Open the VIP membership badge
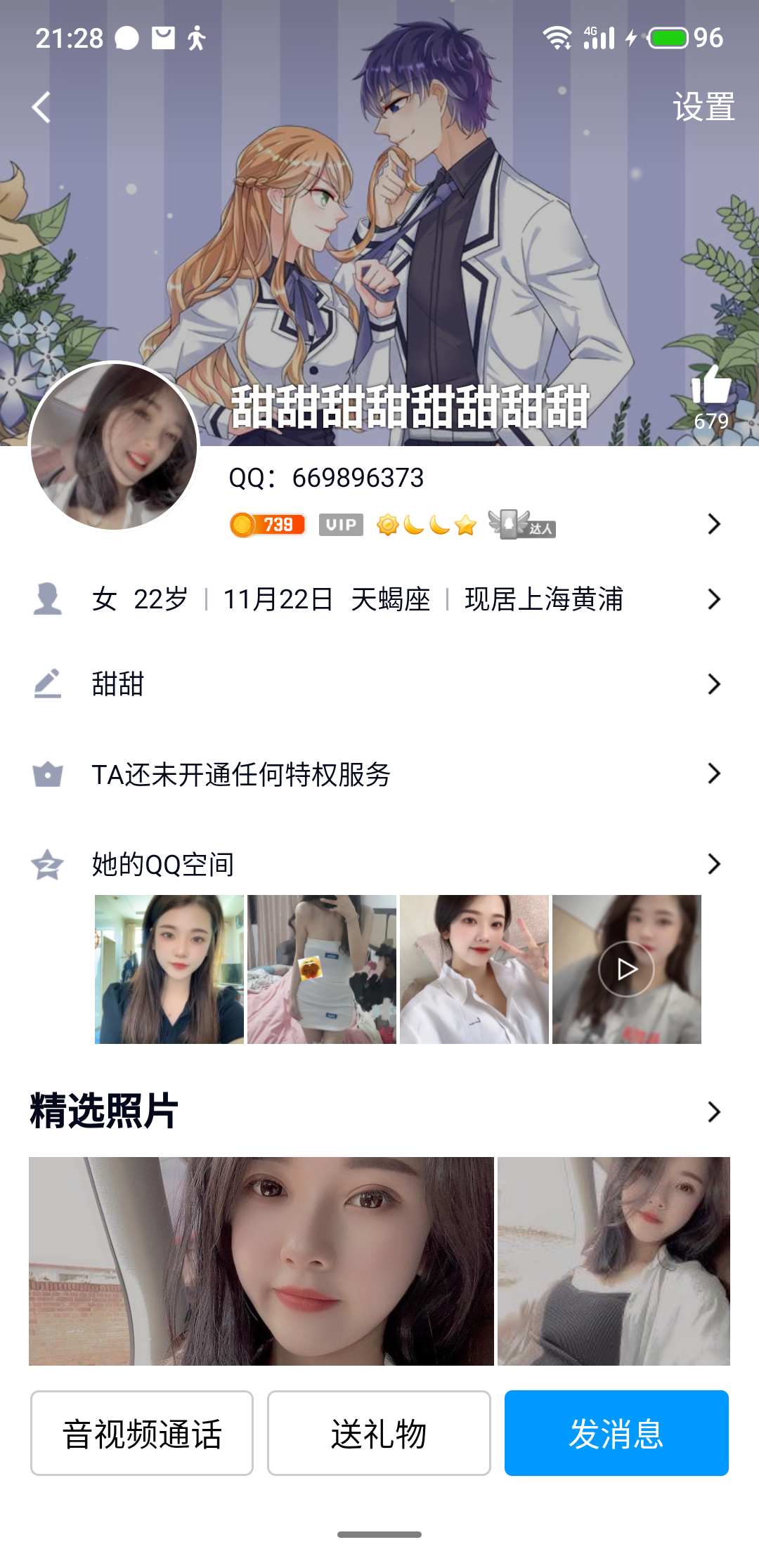The height and width of the screenshot is (1568, 759). [x=339, y=524]
